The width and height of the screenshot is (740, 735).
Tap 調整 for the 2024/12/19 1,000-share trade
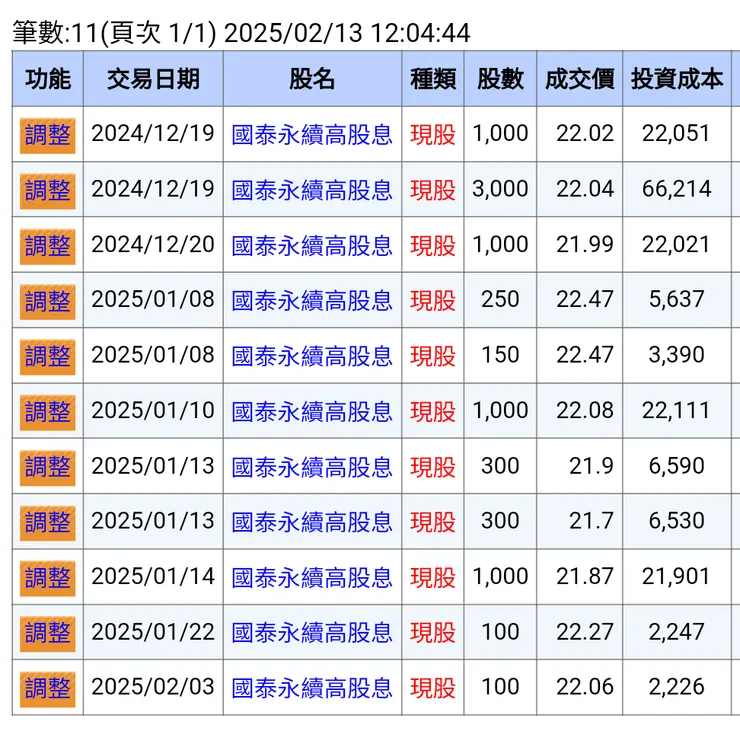pyautogui.click(x=48, y=135)
